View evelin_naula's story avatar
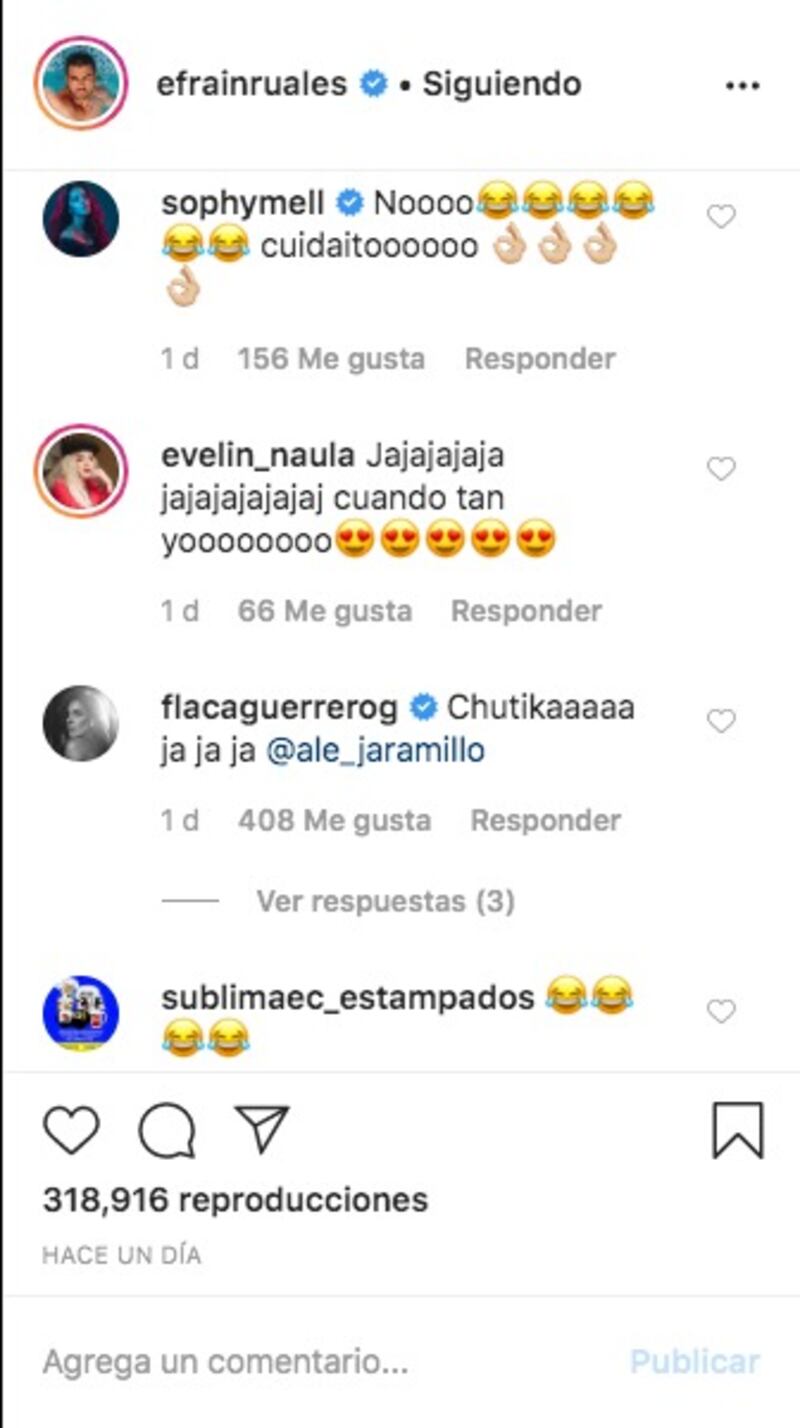 click(81, 470)
